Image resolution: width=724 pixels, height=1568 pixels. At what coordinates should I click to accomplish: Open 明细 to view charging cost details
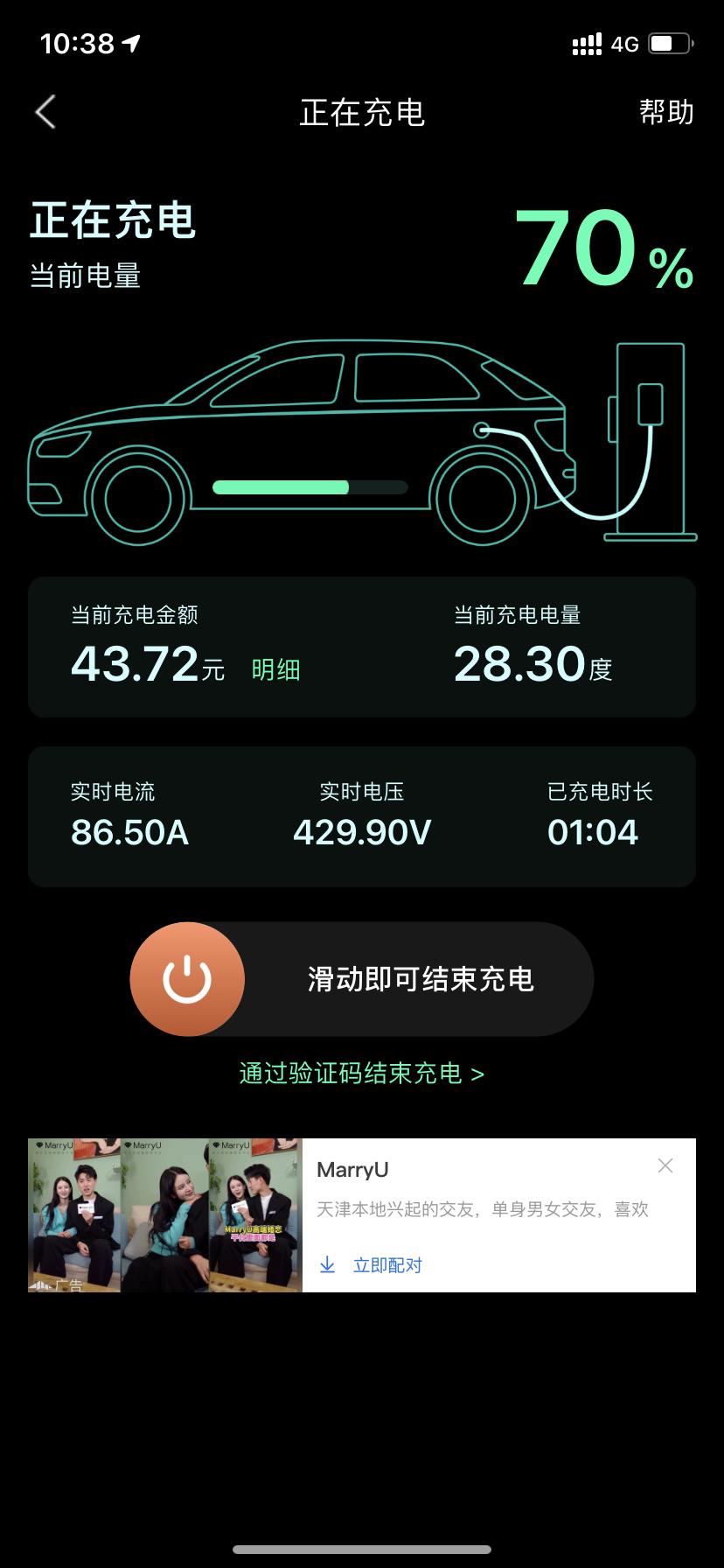pos(276,669)
